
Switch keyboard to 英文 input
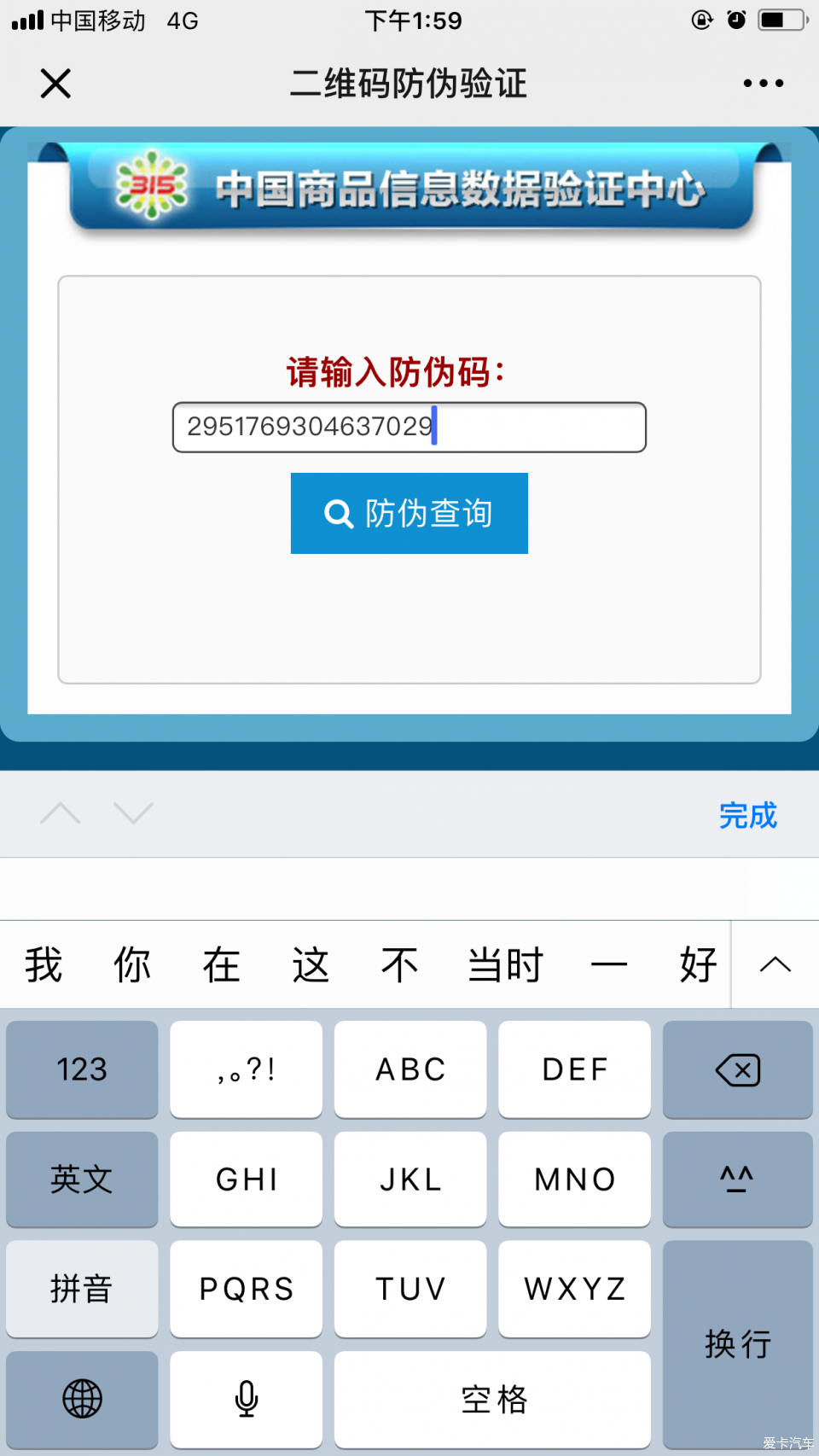(x=82, y=1179)
